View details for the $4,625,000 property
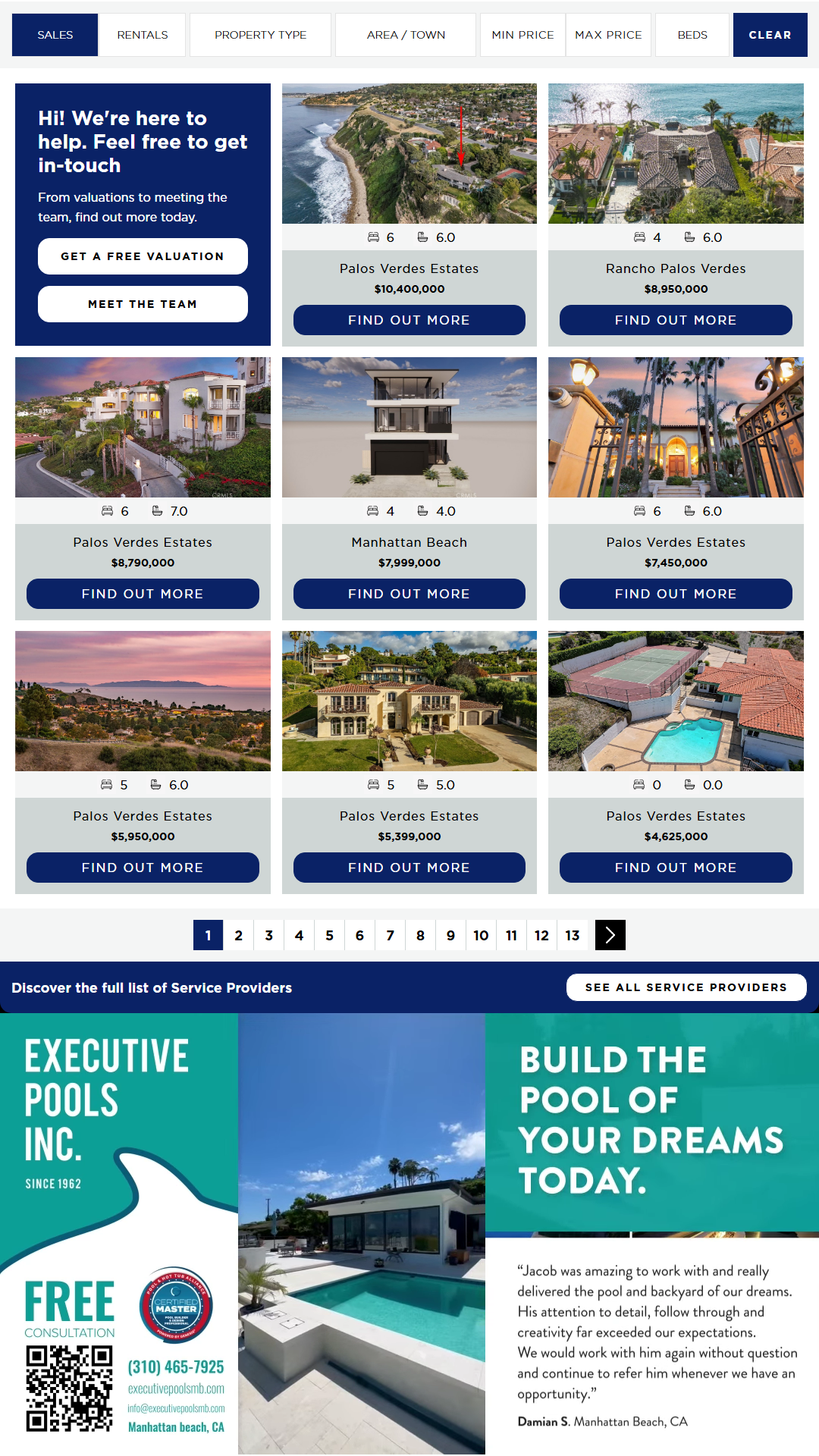The height and width of the screenshot is (1456, 819). [x=676, y=868]
